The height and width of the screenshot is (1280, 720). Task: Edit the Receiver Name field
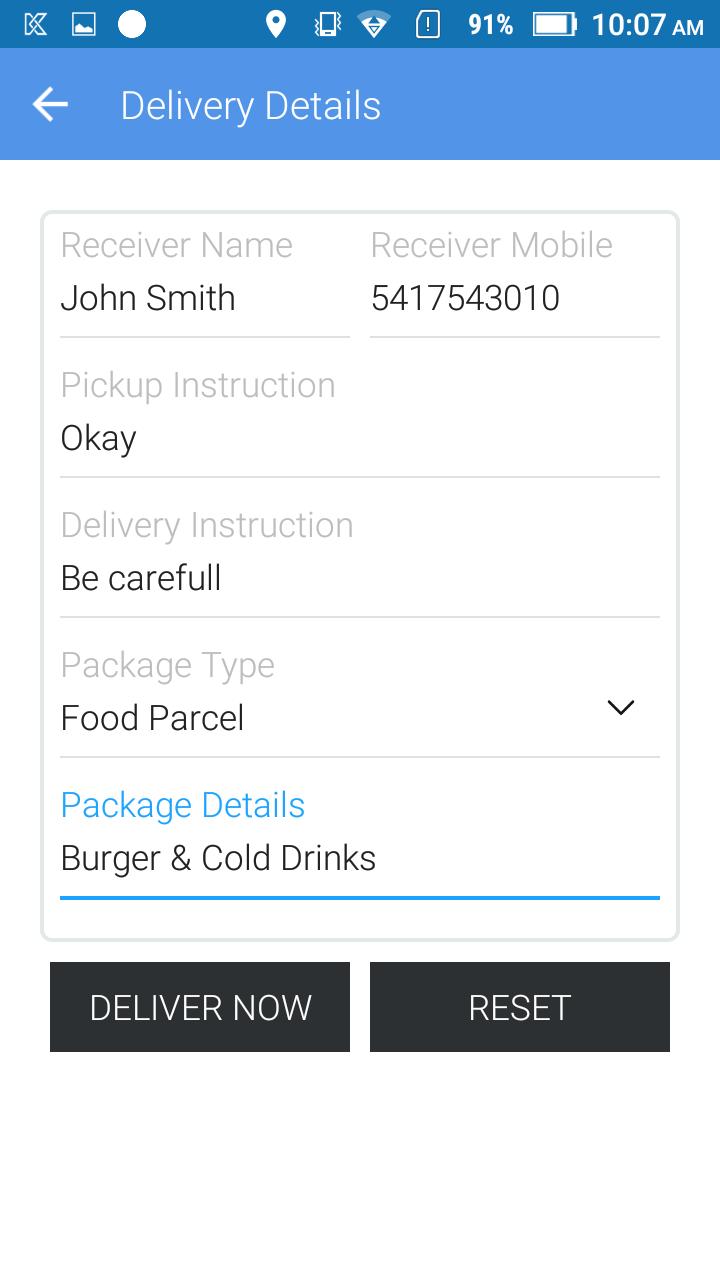205,298
